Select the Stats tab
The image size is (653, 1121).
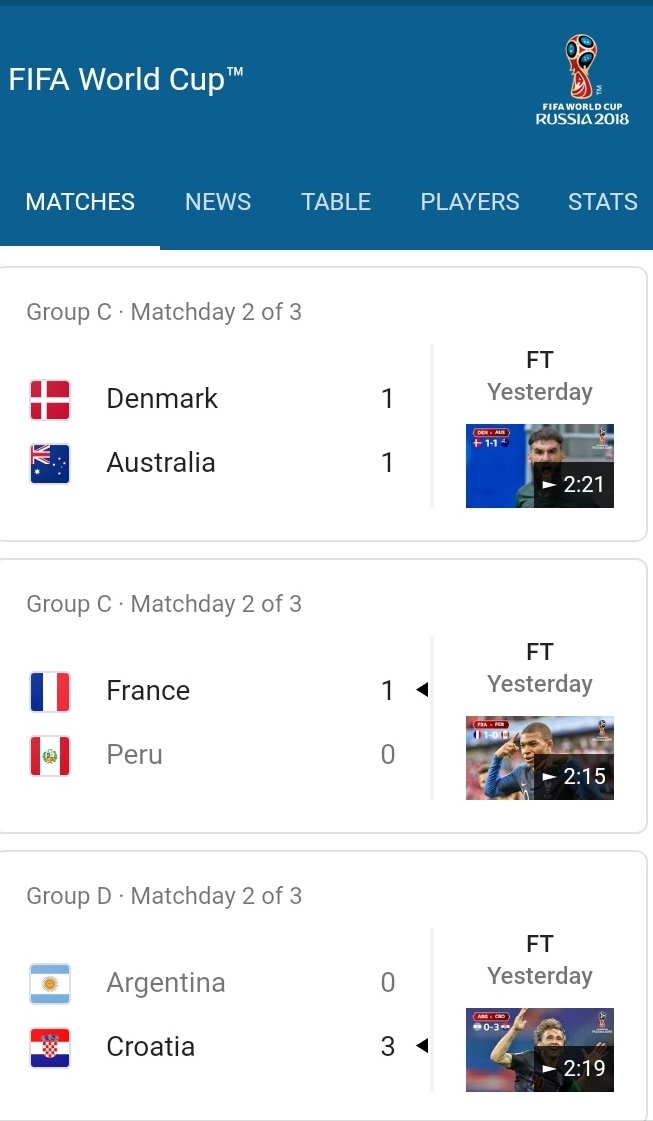coord(602,202)
